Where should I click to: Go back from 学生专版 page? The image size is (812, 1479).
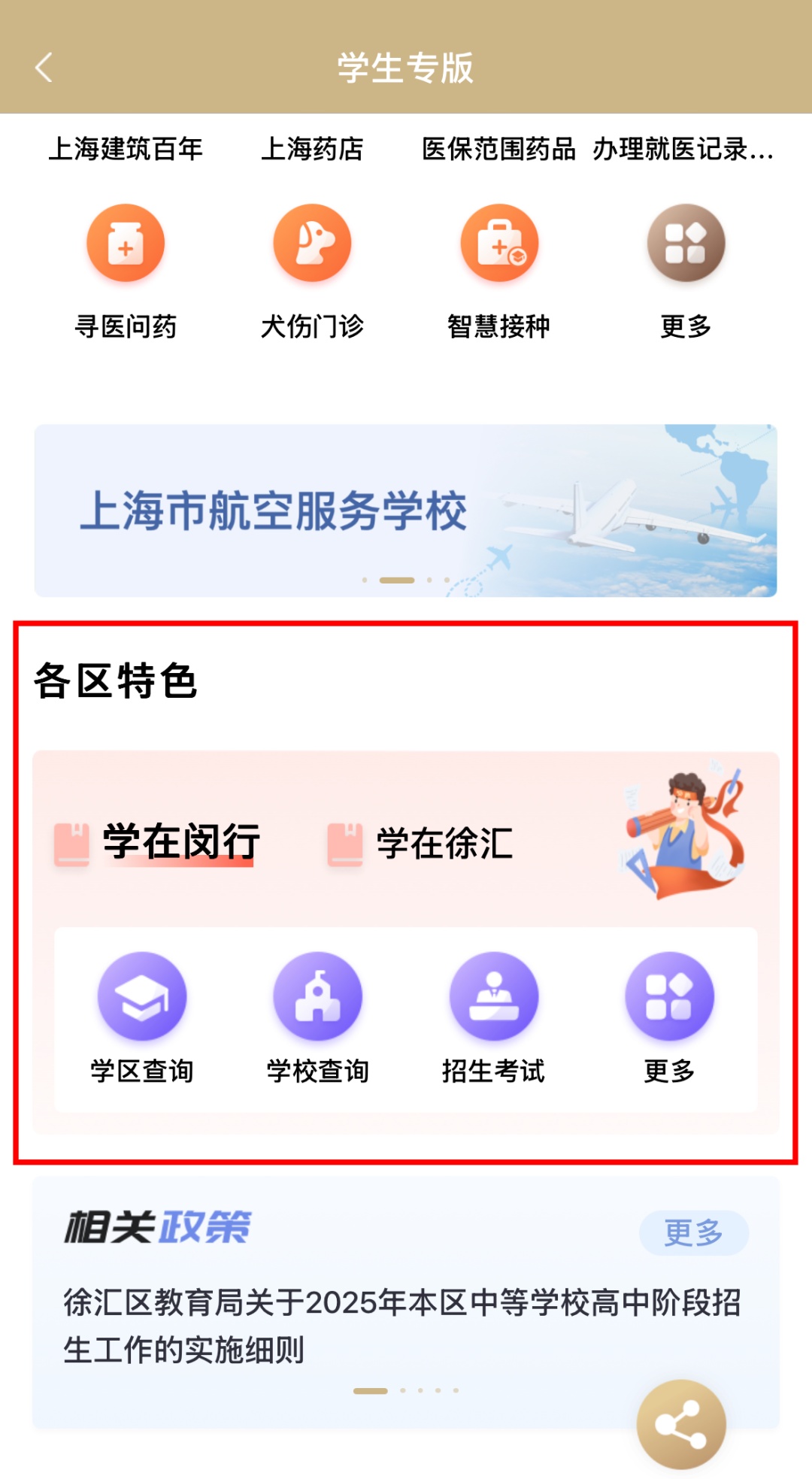click(x=44, y=68)
